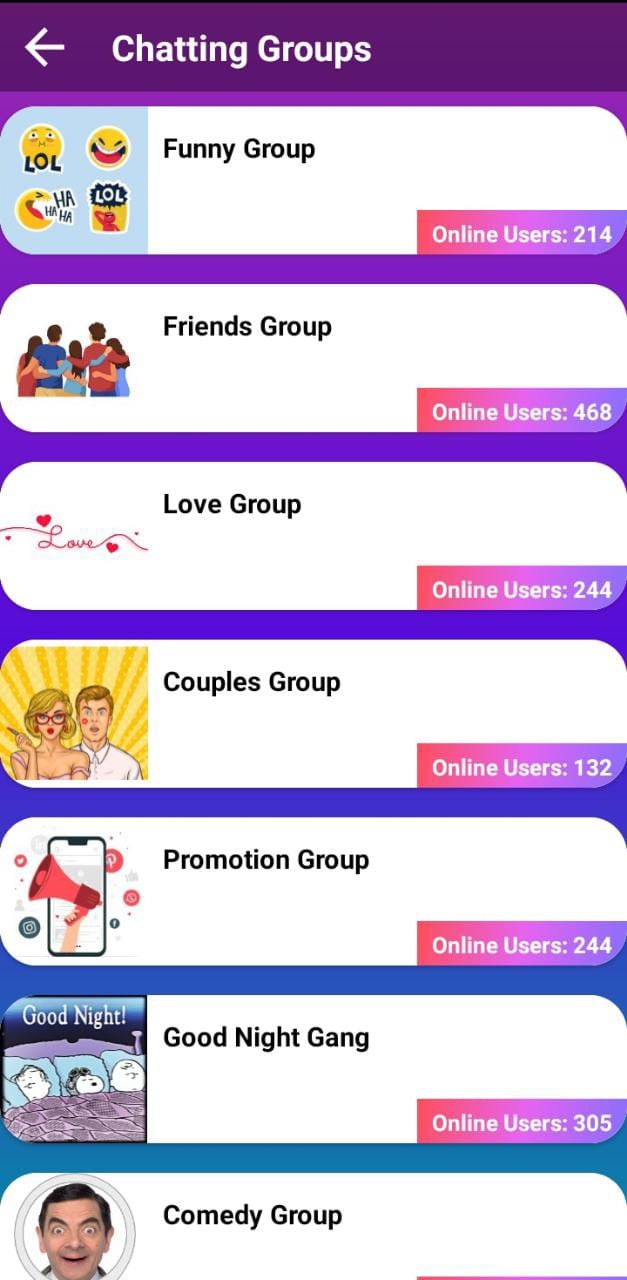Screen dimensions: 627x1280
Task: Enter the Friends Group
Action: pos(313,358)
